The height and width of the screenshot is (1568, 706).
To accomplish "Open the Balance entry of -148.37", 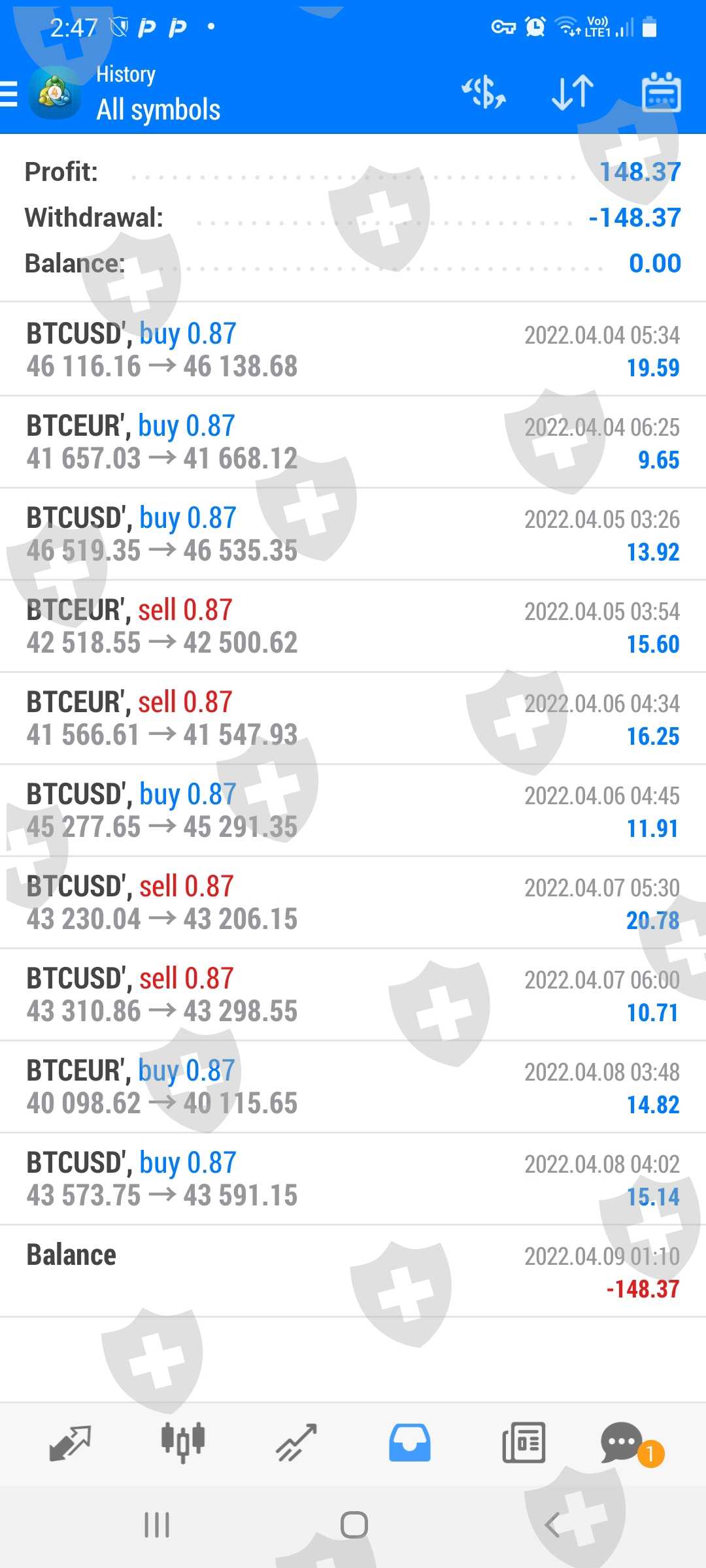I will coord(353,1271).
